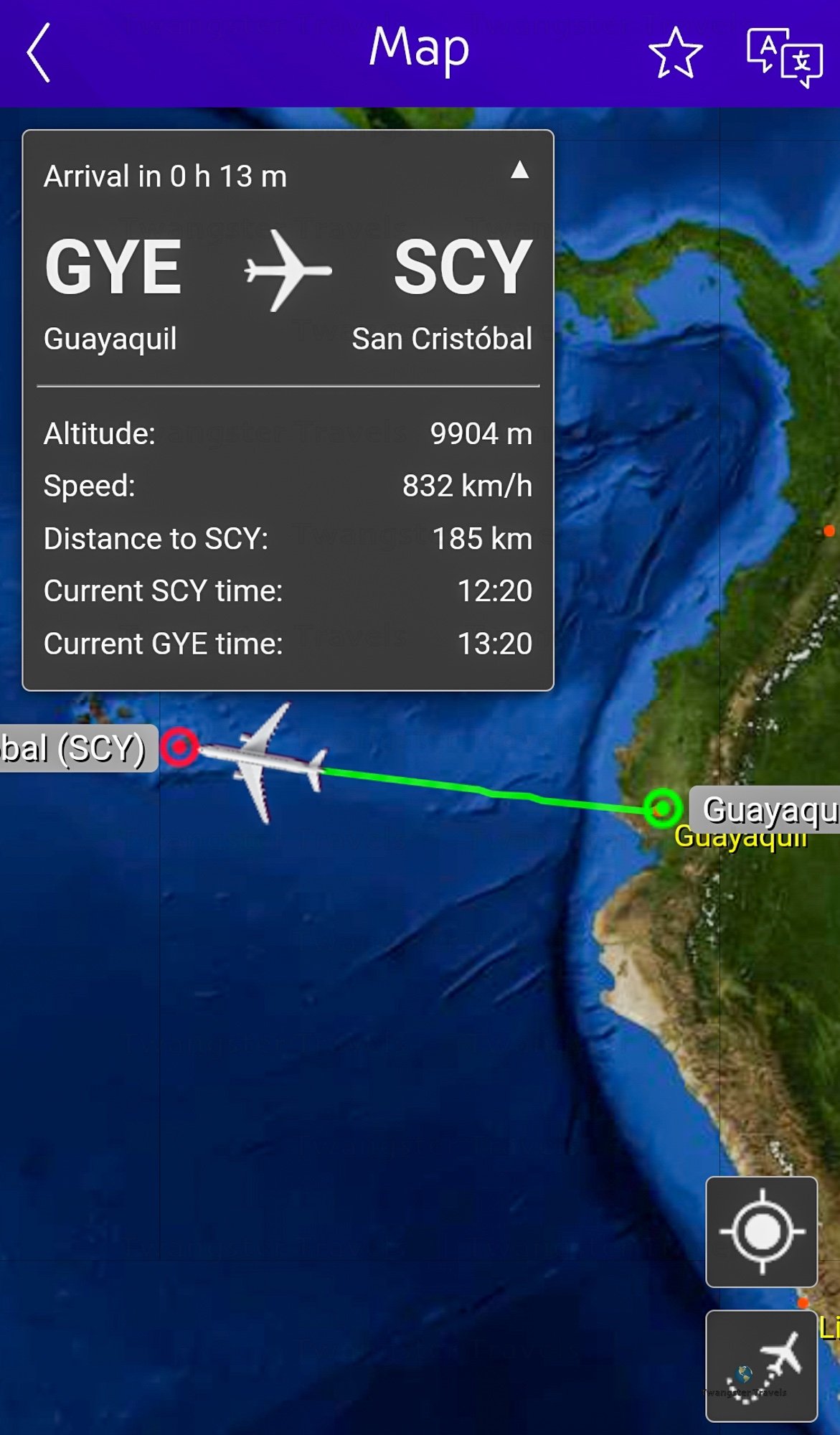Tap the San Cristóbal (SCY) destination marker
The width and height of the screenshot is (840, 1435).
pyautogui.click(x=179, y=747)
